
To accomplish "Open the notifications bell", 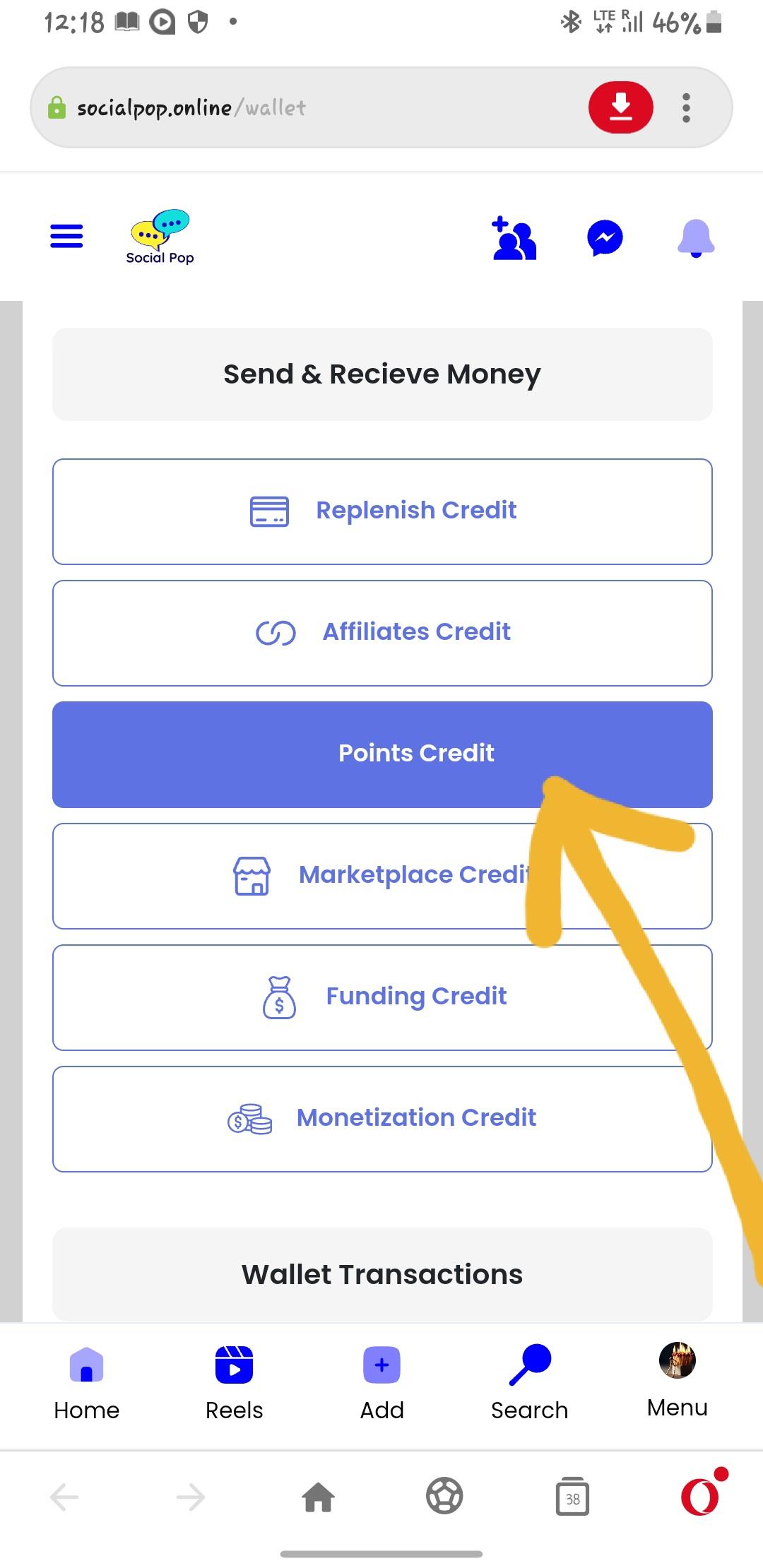I will point(696,239).
